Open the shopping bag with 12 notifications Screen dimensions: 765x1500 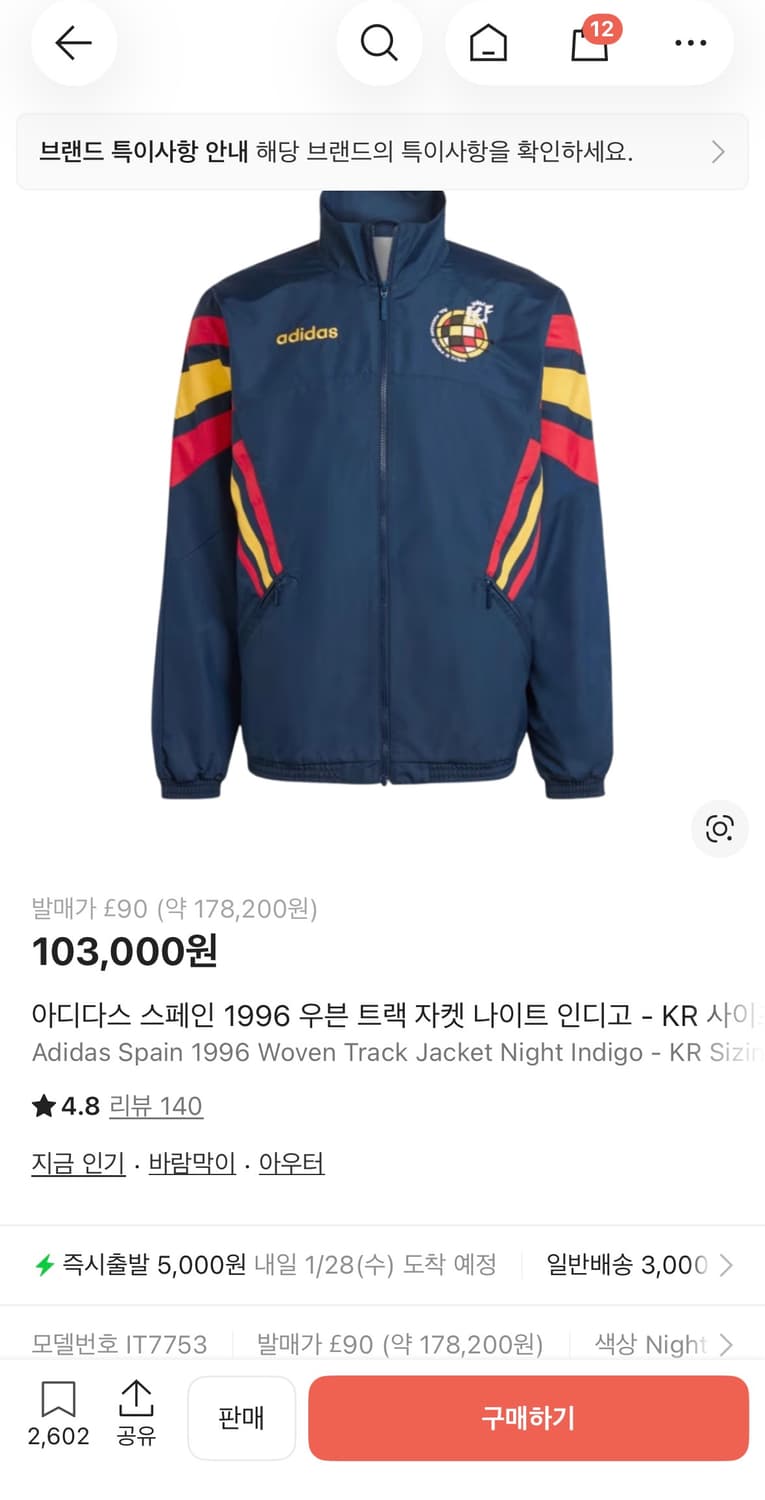pos(589,45)
